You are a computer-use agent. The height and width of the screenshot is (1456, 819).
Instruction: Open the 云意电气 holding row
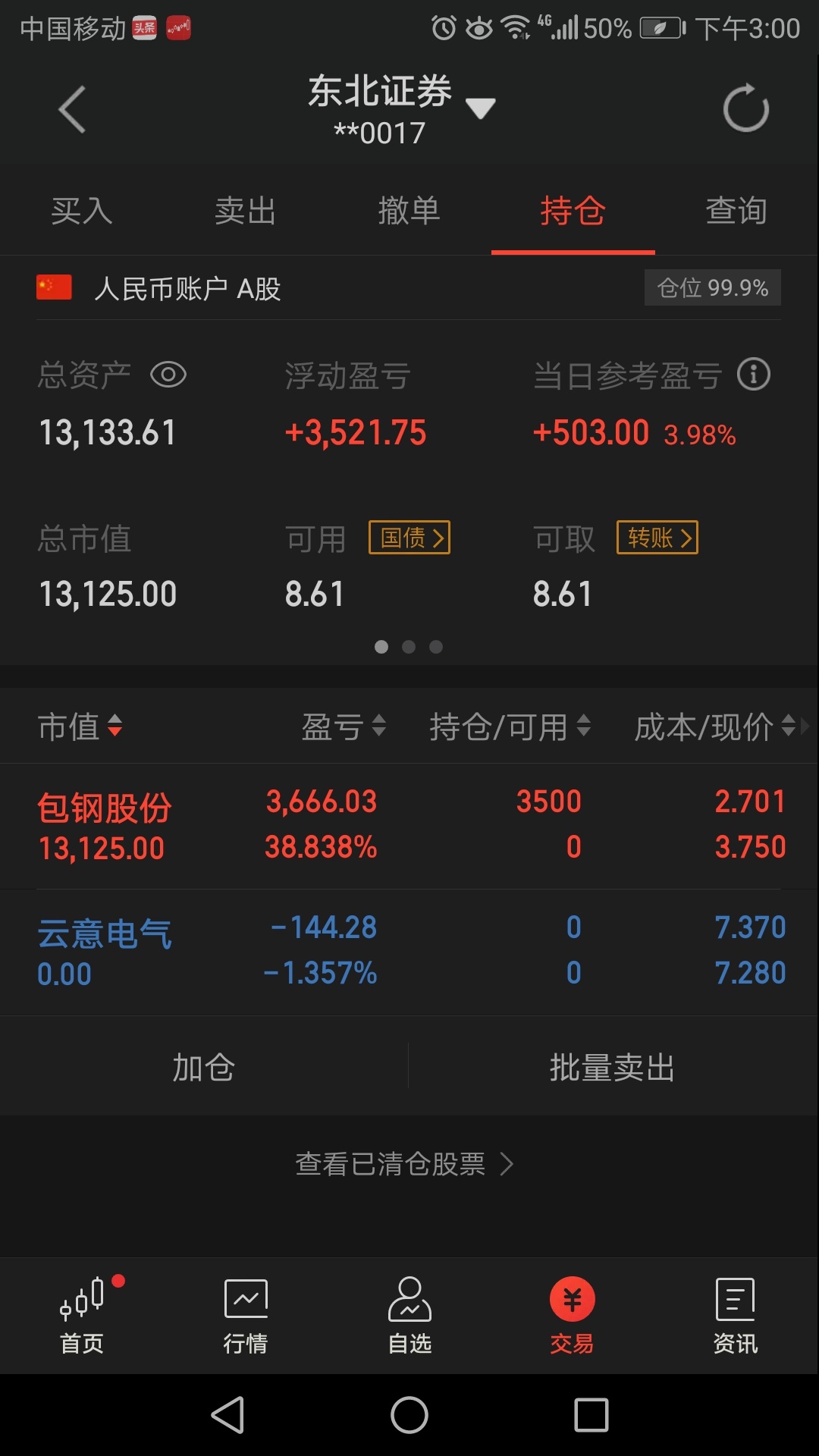409,952
